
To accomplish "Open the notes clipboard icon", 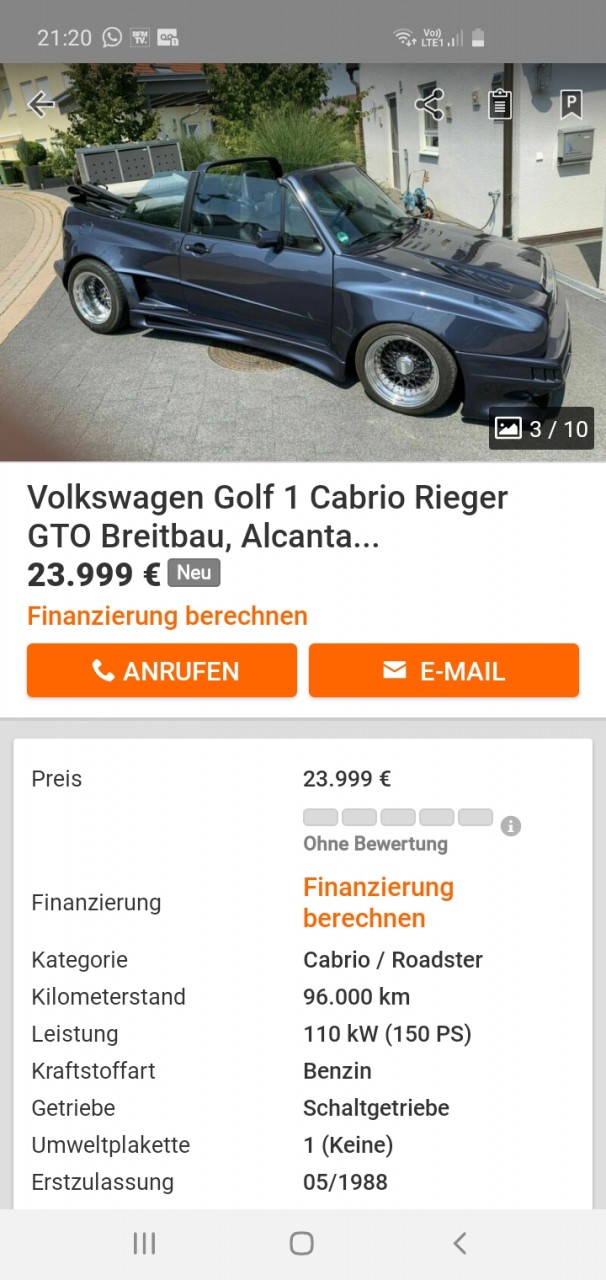I will click(x=500, y=104).
